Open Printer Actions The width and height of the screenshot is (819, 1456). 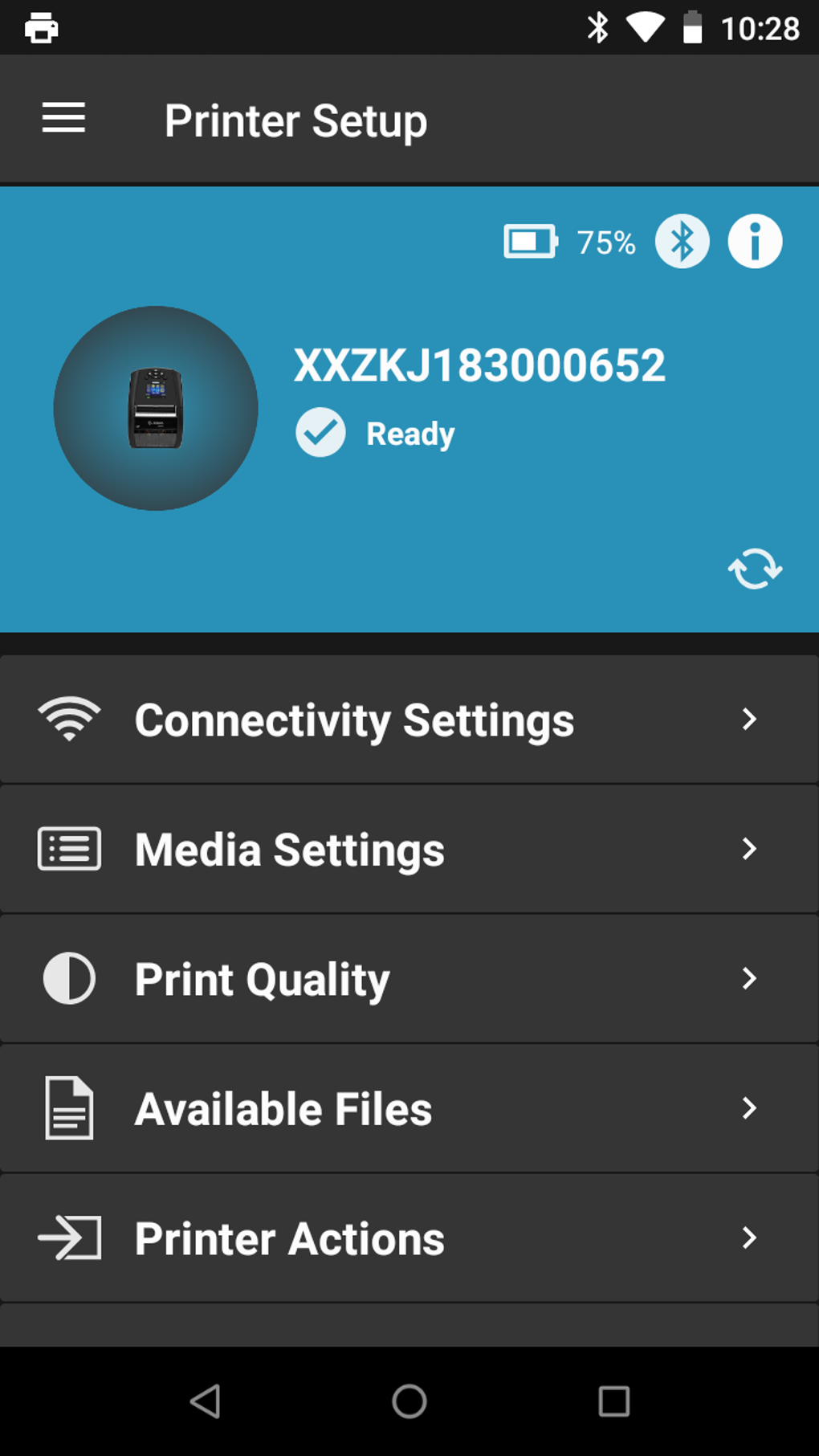click(x=409, y=1238)
